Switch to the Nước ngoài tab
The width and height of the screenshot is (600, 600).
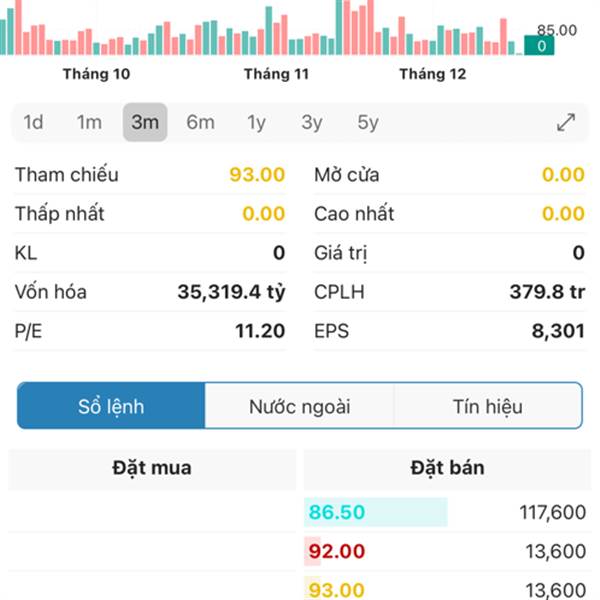pyautogui.click(x=300, y=406)
